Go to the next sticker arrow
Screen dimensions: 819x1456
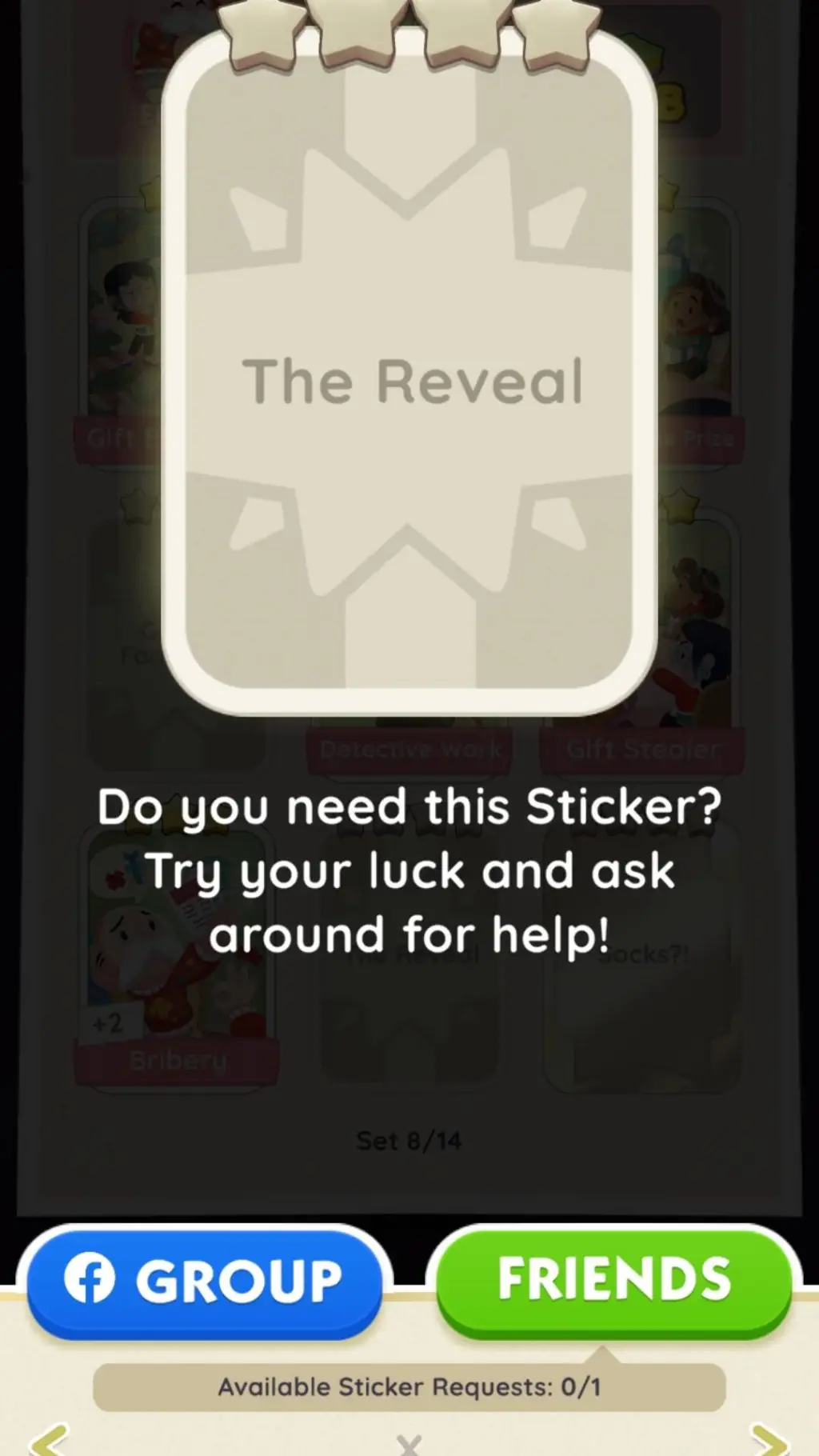[x=769, y=1440]
